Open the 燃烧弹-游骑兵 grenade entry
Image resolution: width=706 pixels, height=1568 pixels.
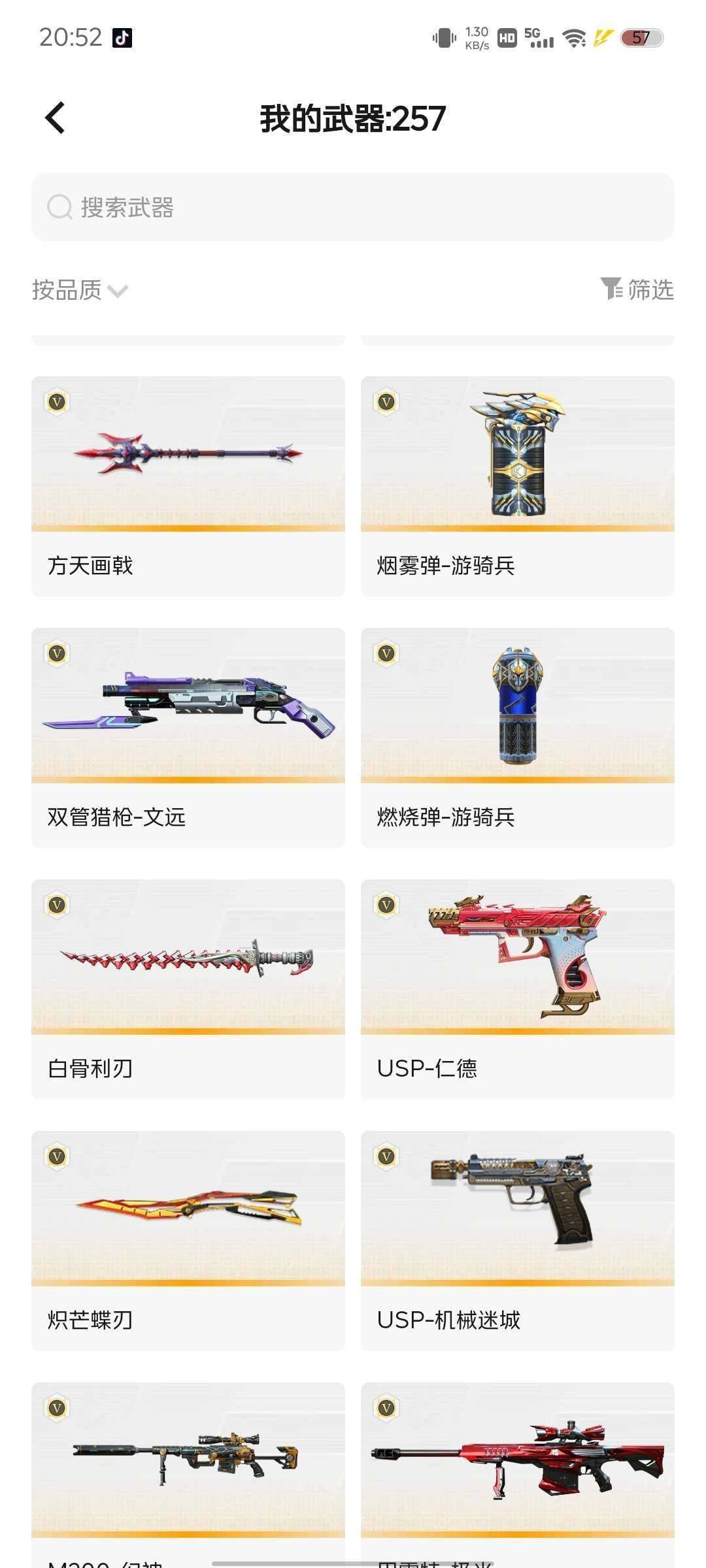point(516,738)
